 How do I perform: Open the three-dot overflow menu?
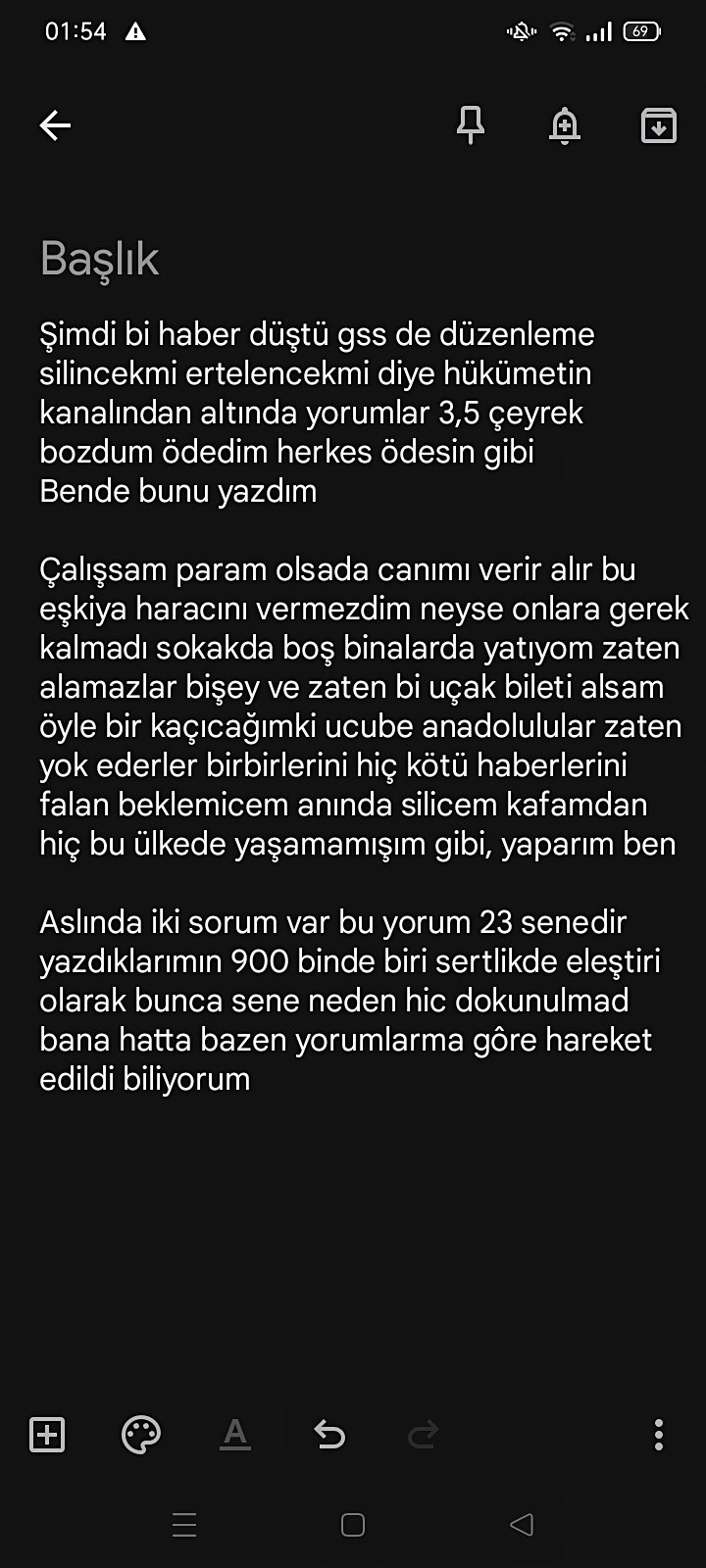pos(658,1435)
